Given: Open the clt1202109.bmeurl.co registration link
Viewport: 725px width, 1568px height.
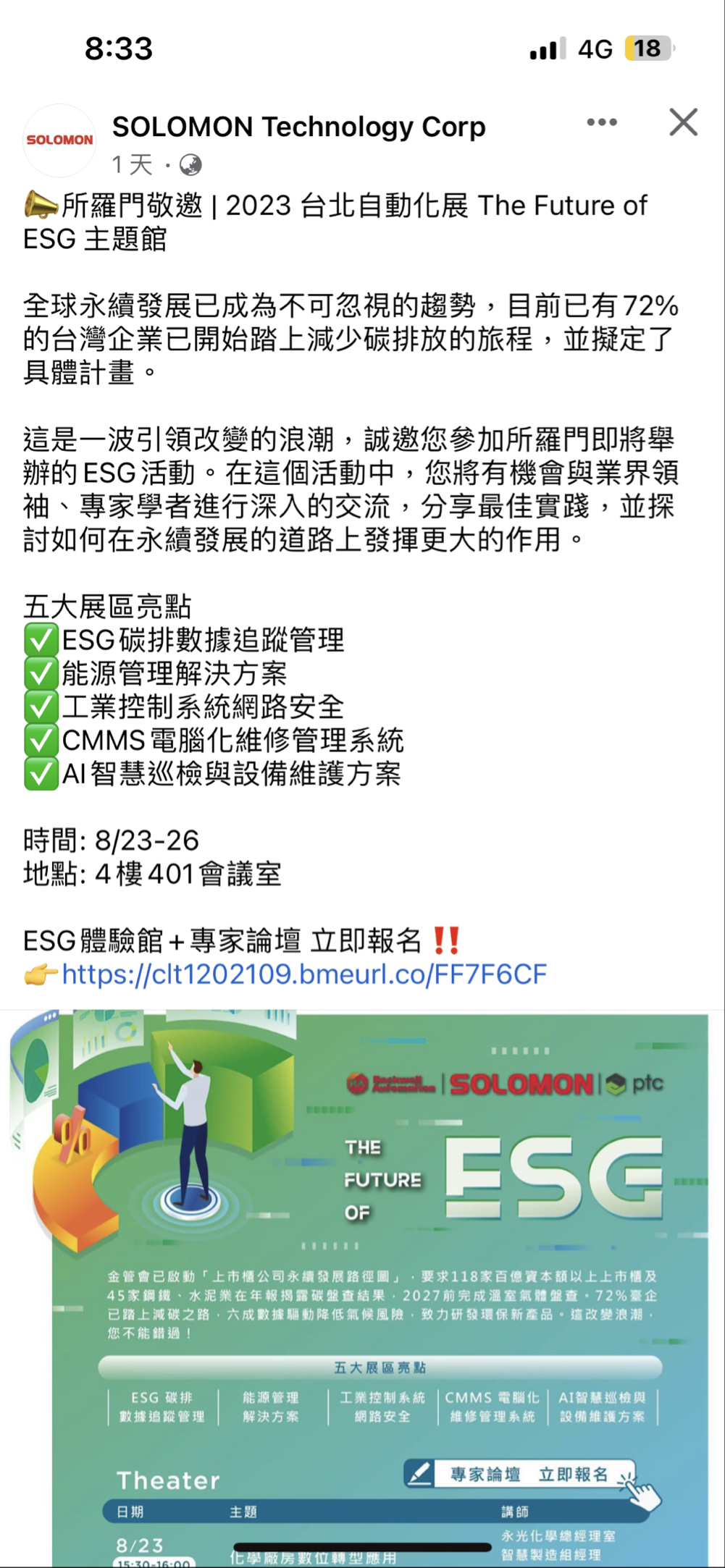Looking at the screenshot, I should [x=304, y=974].
